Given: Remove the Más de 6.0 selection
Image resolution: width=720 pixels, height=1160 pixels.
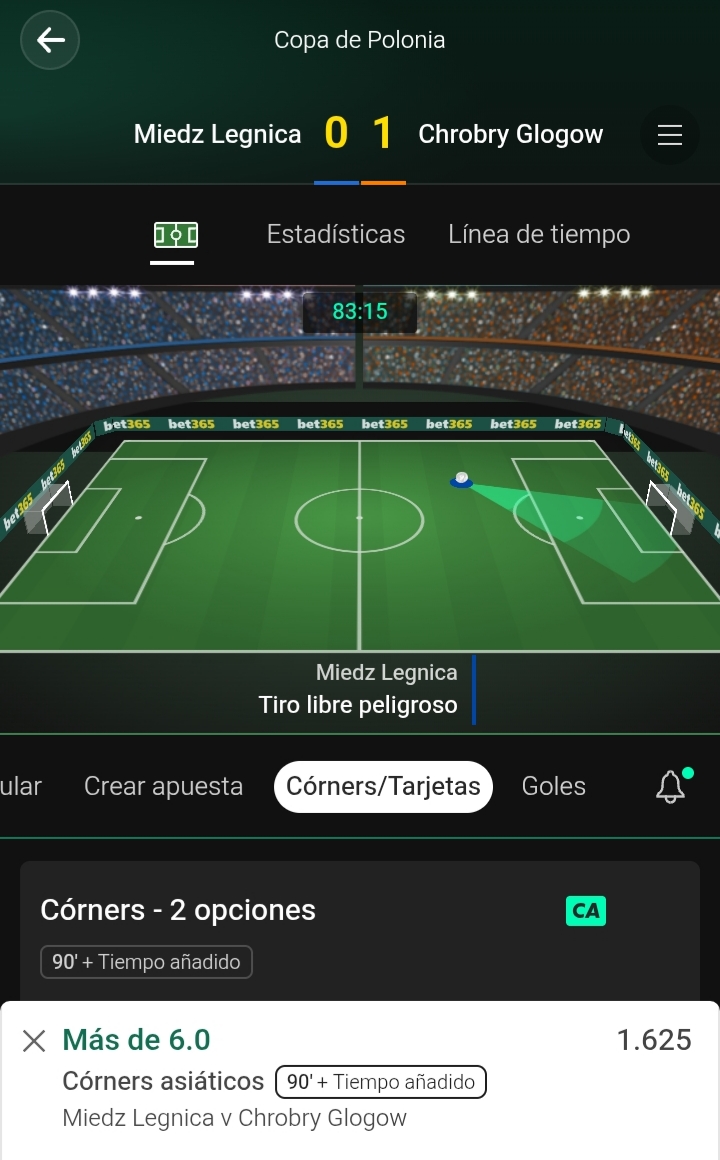Looking at the screenshot, I should pos(34,1041).
